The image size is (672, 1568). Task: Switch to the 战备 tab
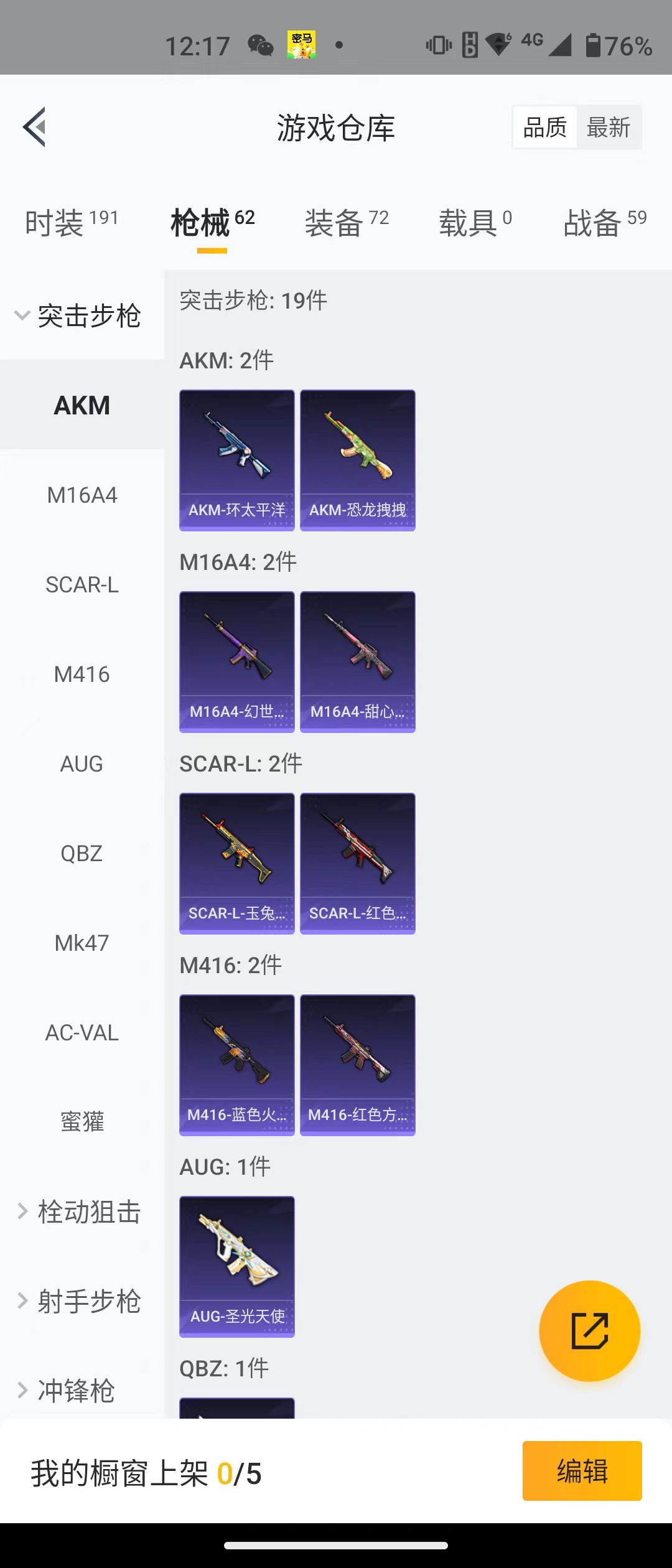604,223
